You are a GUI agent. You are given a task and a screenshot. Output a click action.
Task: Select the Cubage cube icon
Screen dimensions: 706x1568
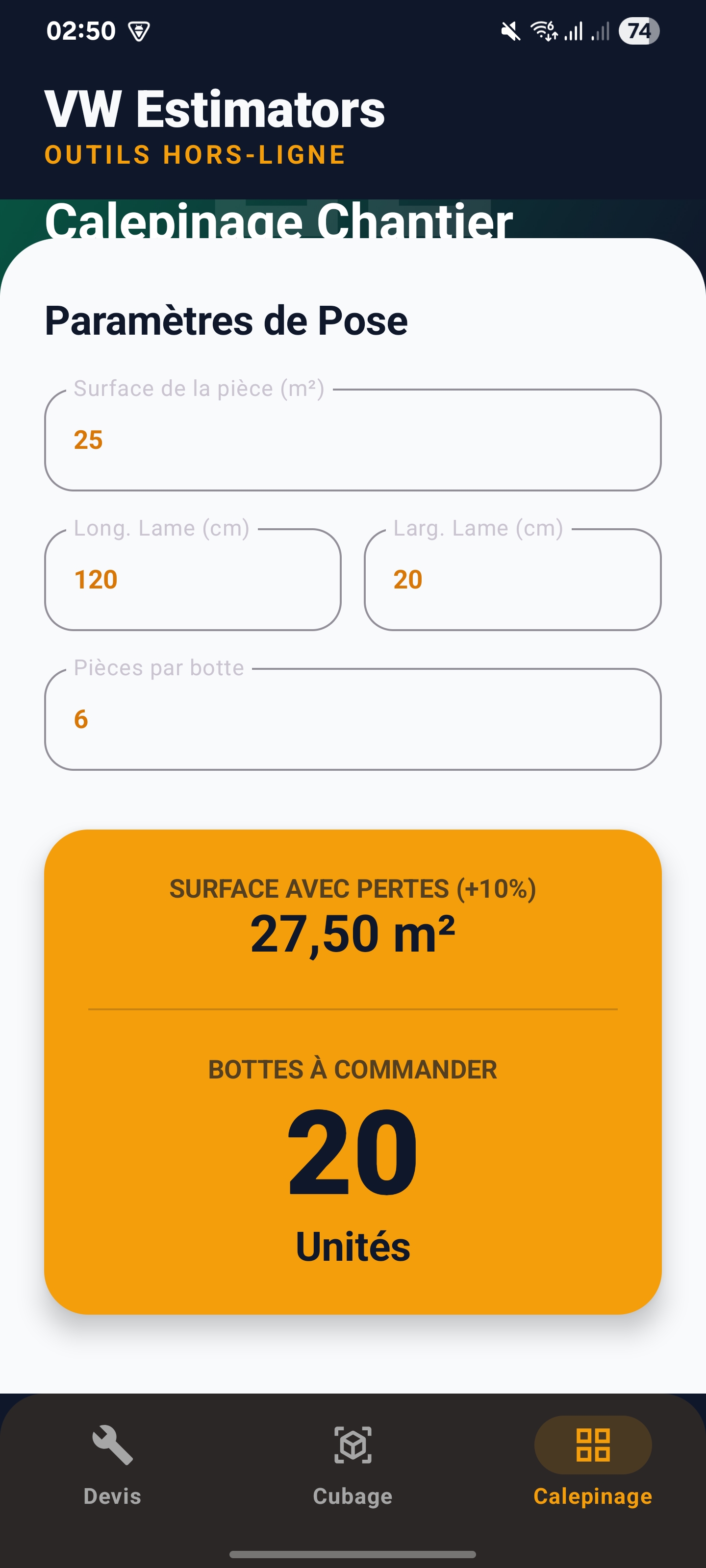(x=352, y=1443)
